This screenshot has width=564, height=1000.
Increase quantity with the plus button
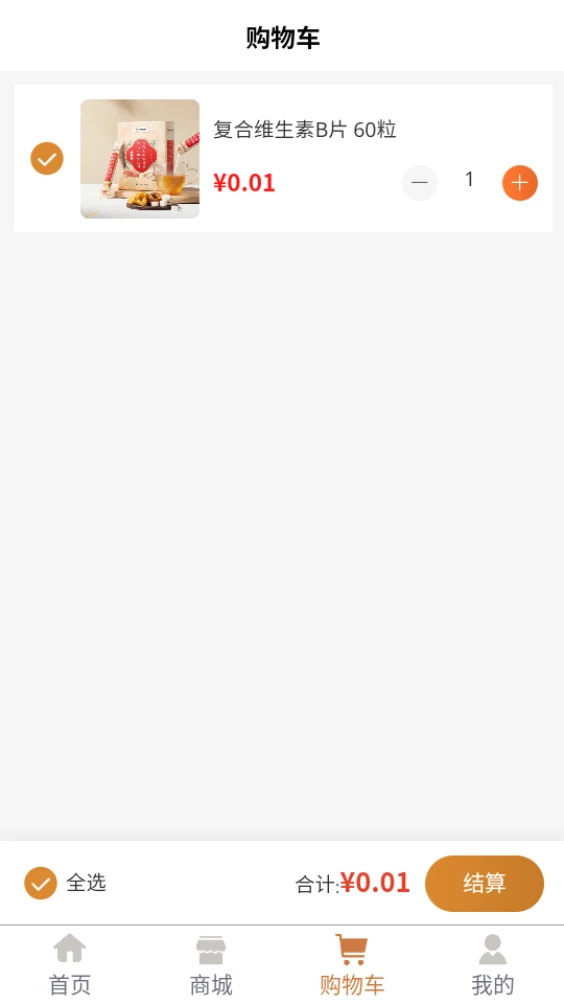point(520,183)
